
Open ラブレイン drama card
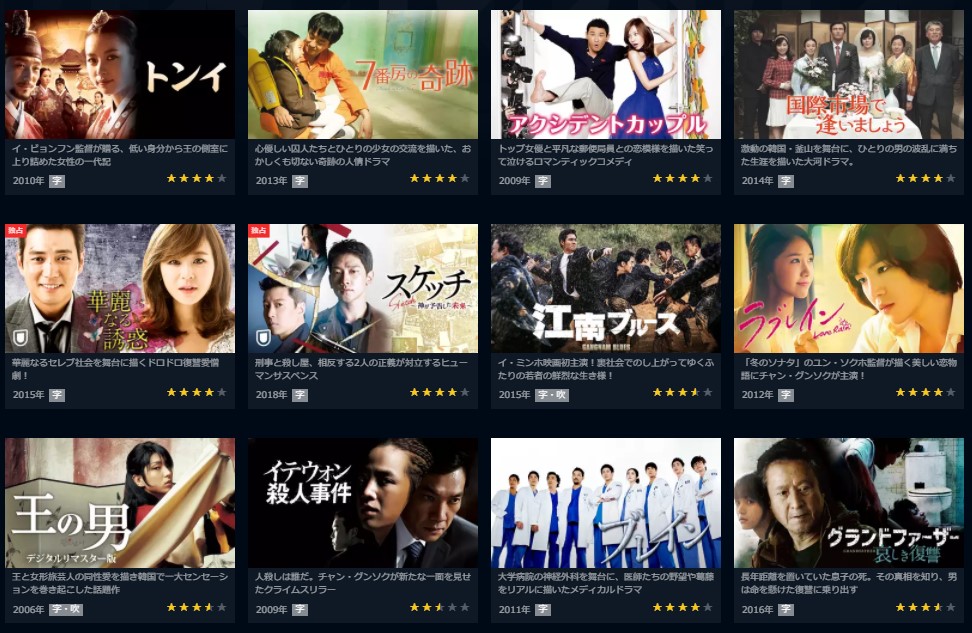click(x=849, y=289)
